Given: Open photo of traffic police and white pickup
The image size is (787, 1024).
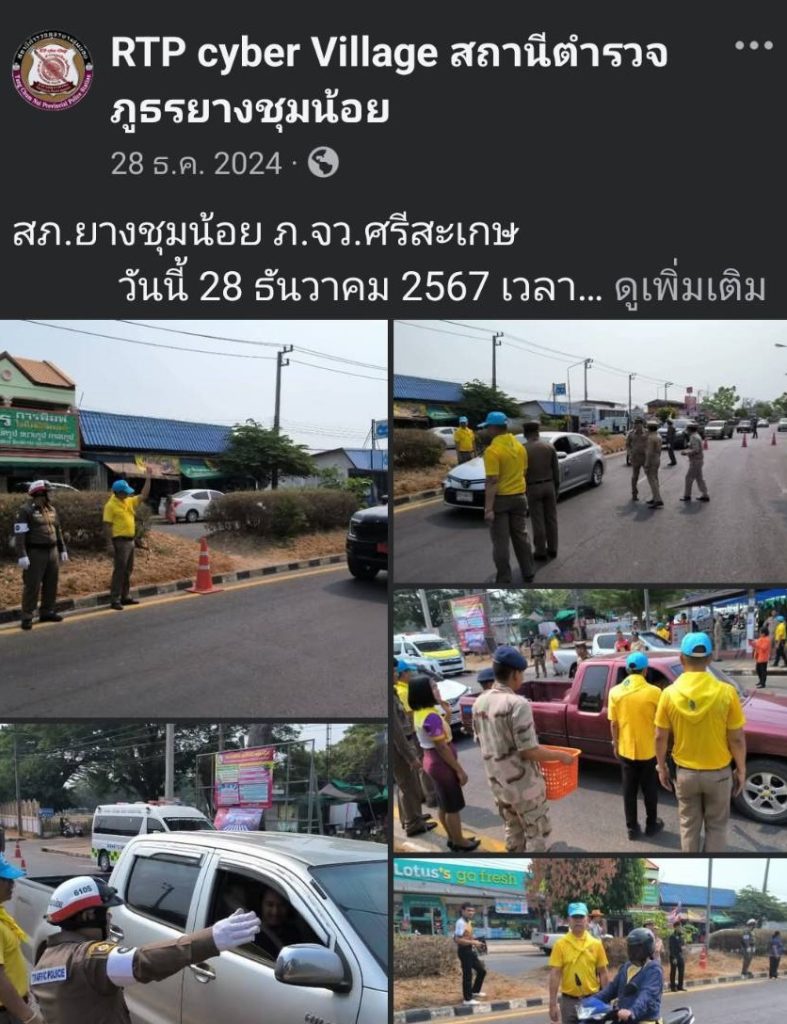Looking at the screenshot, I should click(193, 872).
